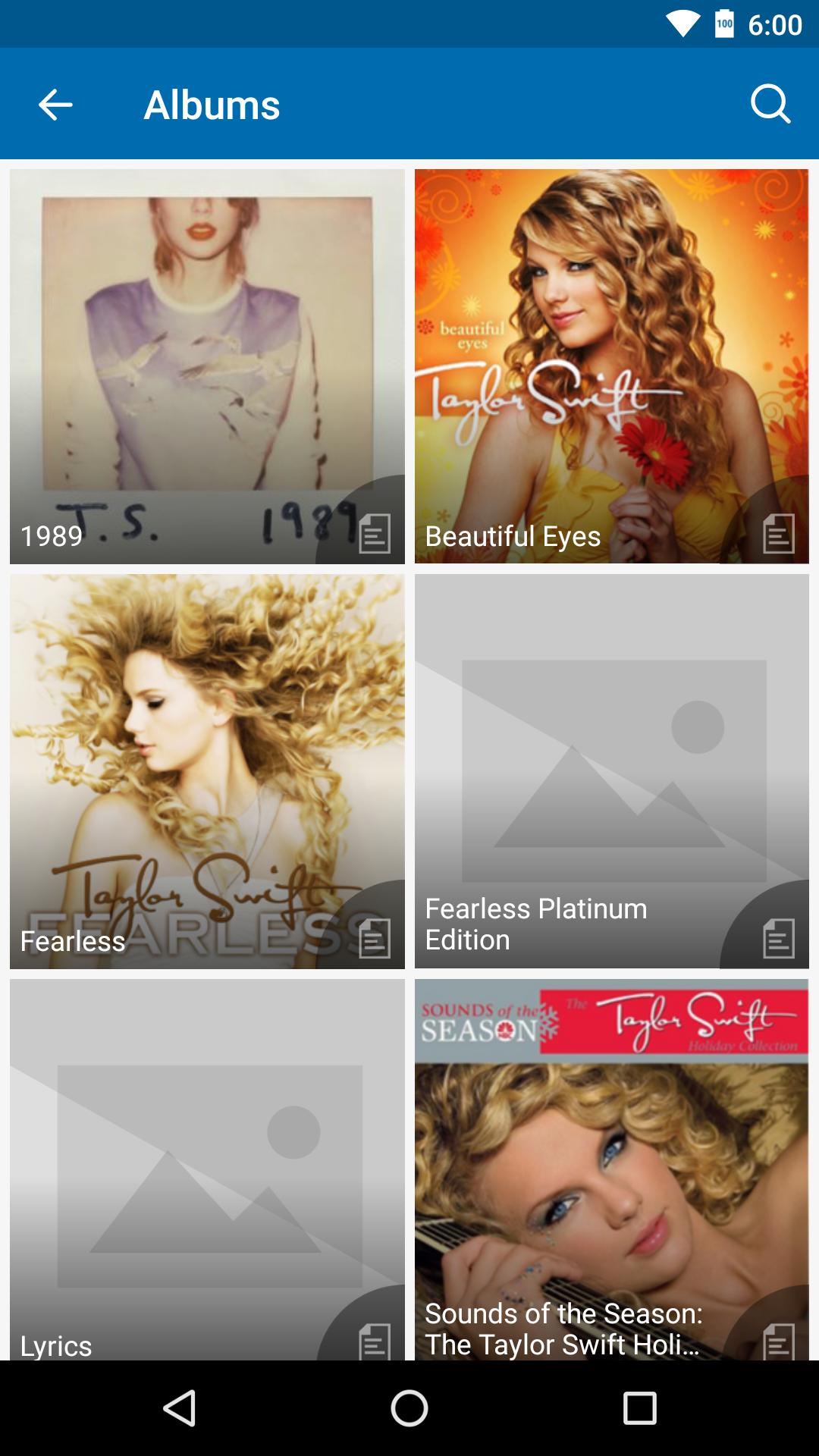Open lyrics icon on Fearless Platinum Edition
The image size is (819, 1456).
[778, 940]
